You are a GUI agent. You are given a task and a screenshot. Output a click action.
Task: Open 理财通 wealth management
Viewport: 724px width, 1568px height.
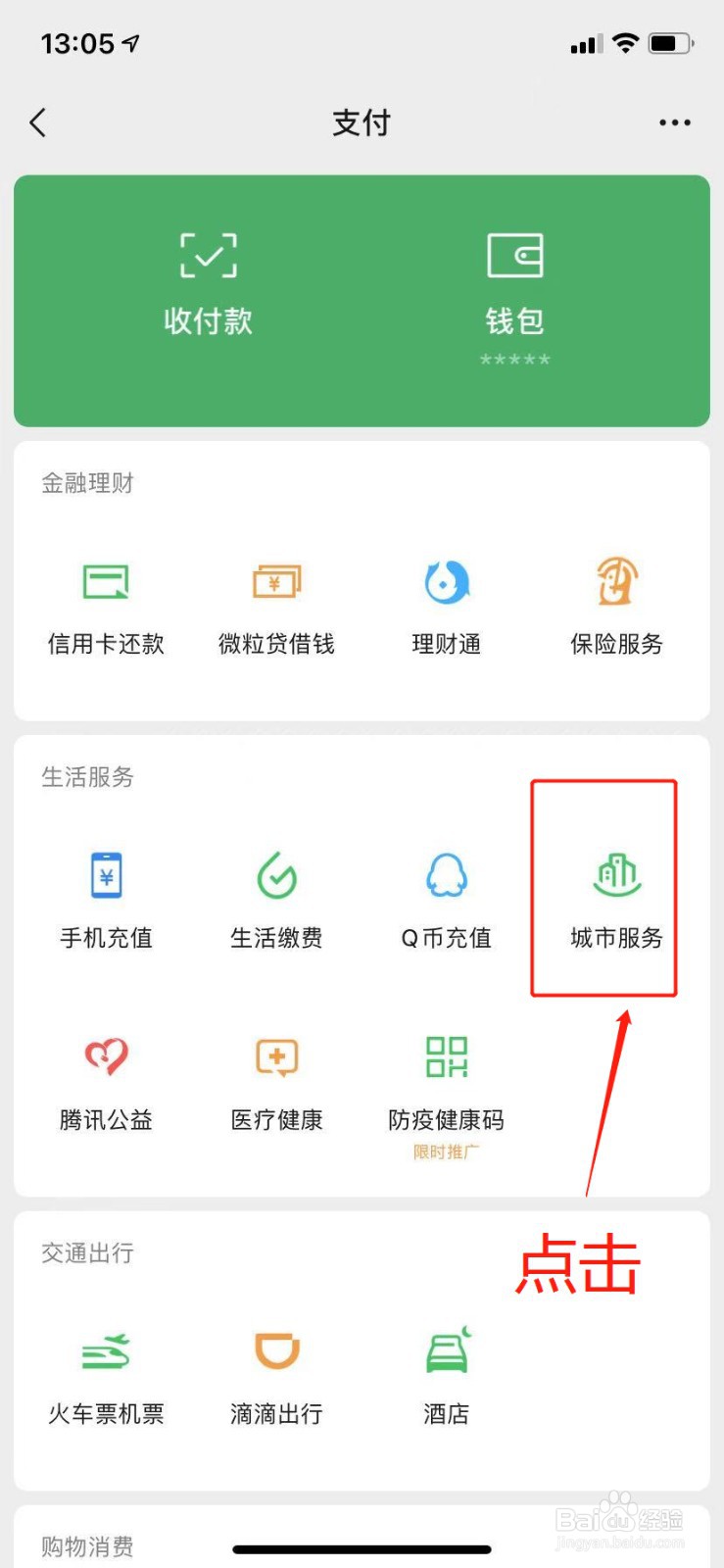tap(445, 608)
